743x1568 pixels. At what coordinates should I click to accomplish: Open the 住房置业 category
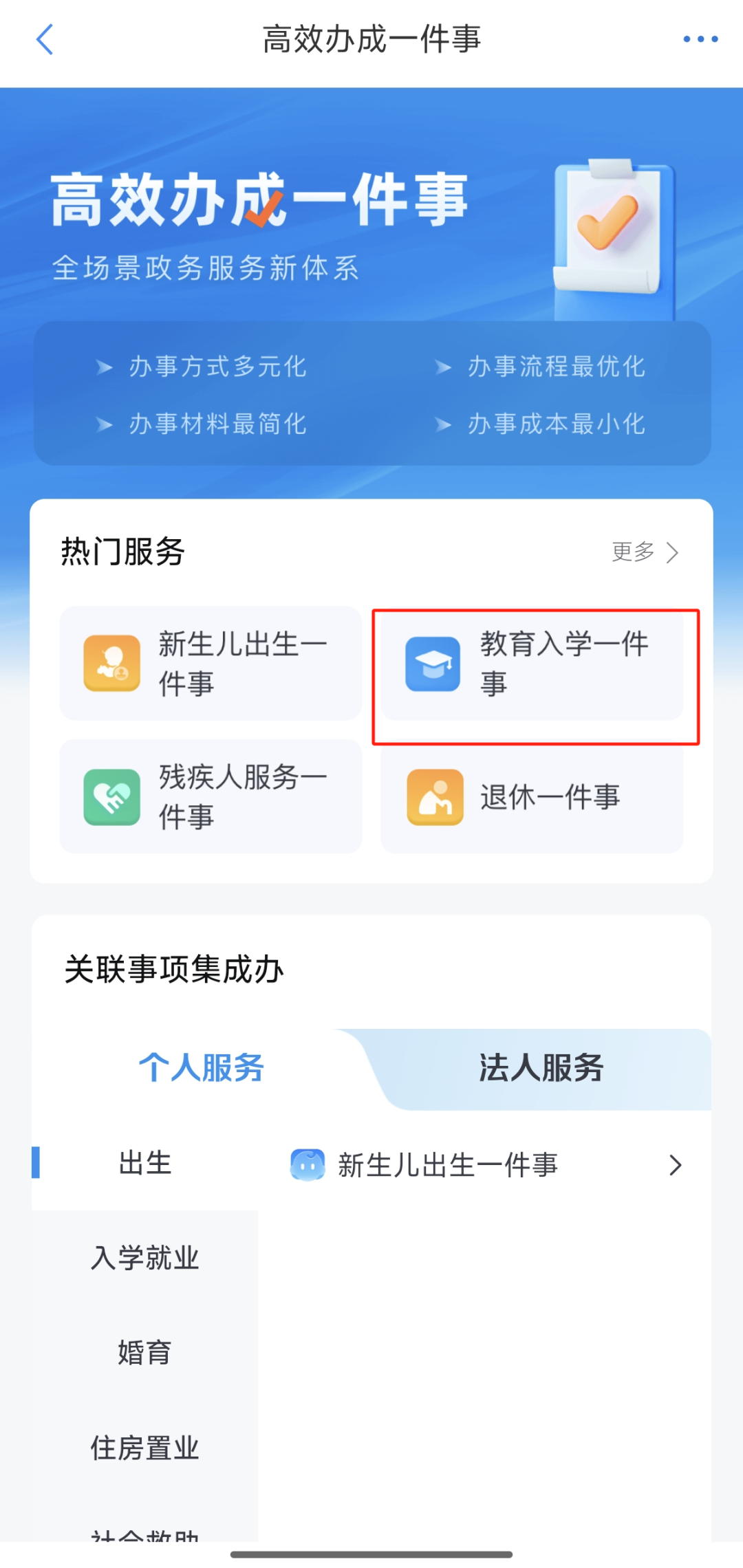click(x=144, y=1448)
